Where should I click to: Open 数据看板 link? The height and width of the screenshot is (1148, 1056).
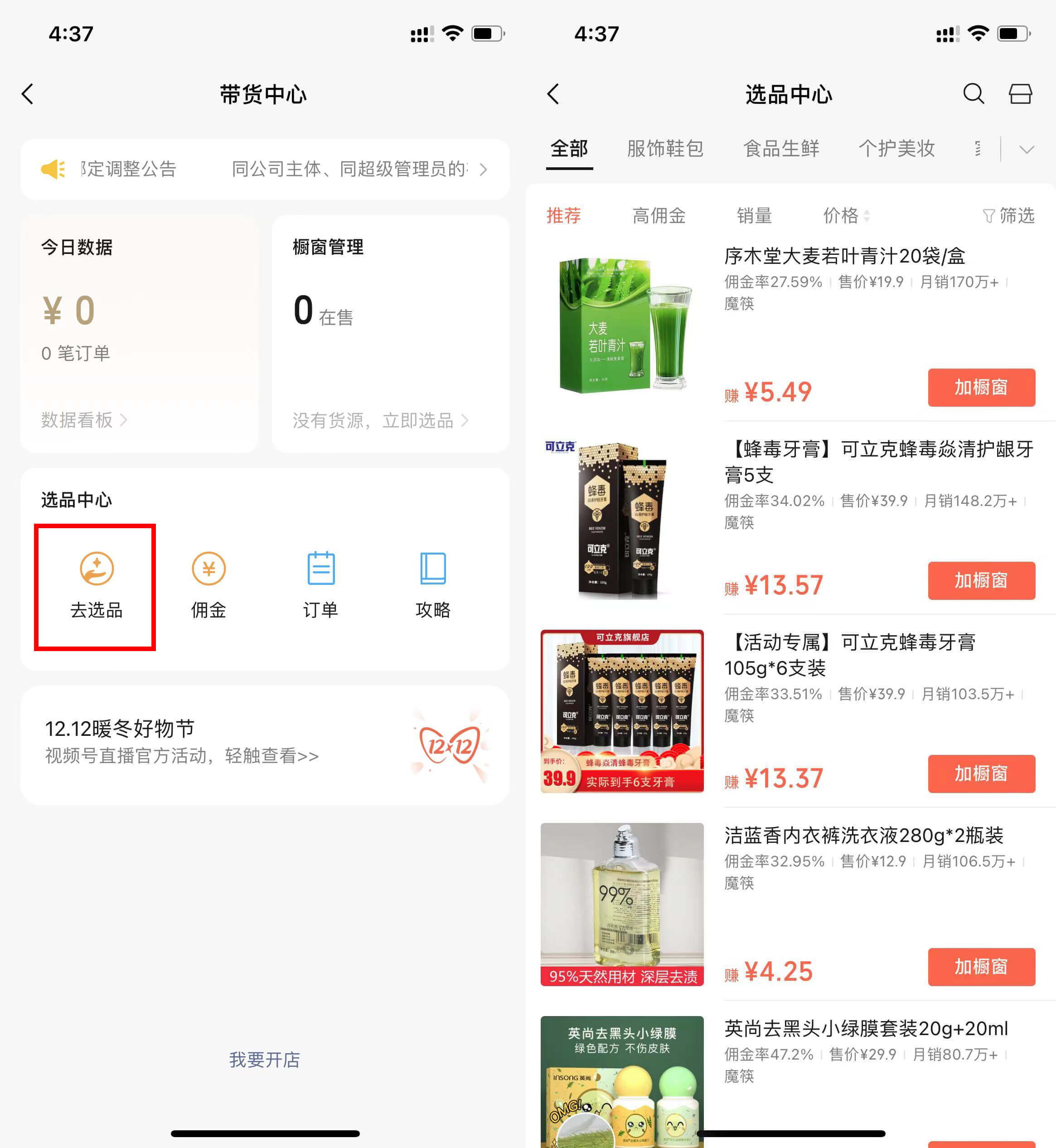pos(84,420)
